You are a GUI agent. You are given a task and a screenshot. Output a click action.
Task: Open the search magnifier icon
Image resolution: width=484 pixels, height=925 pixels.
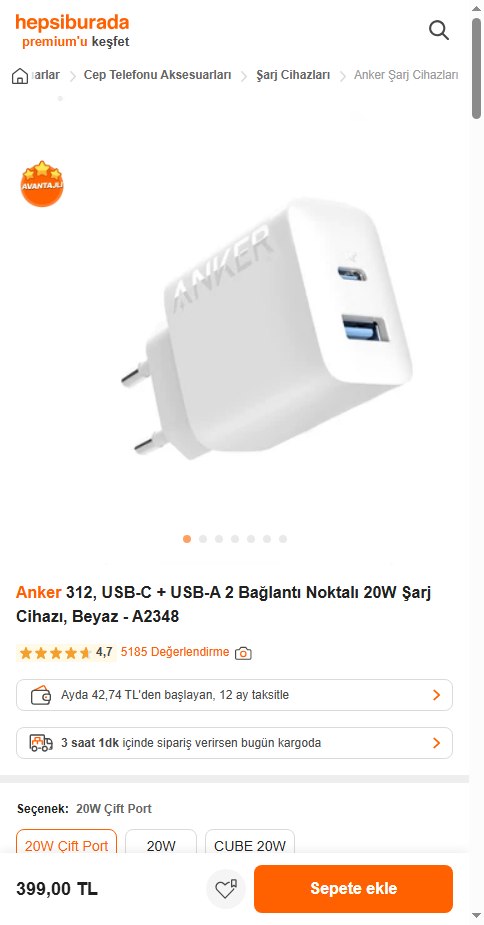coord(439,30)
